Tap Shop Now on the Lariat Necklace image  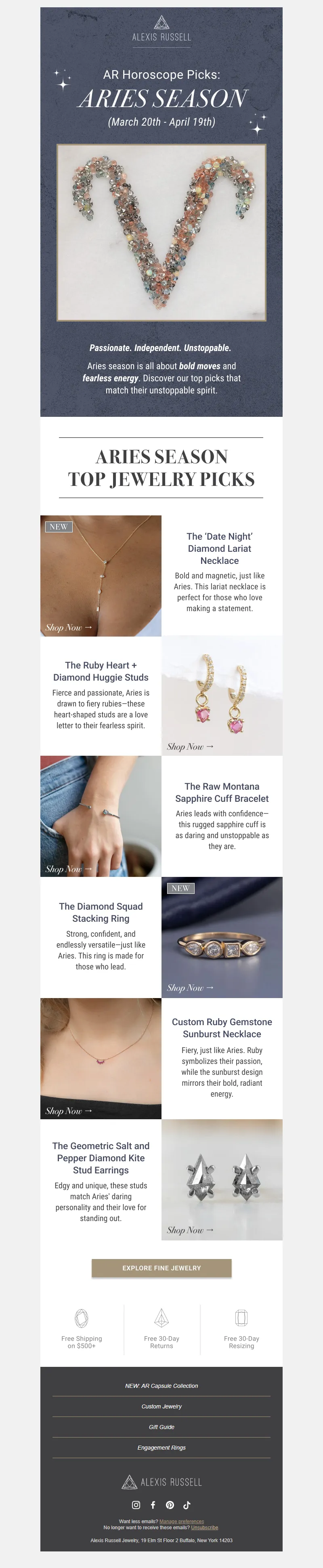[68, 628]
